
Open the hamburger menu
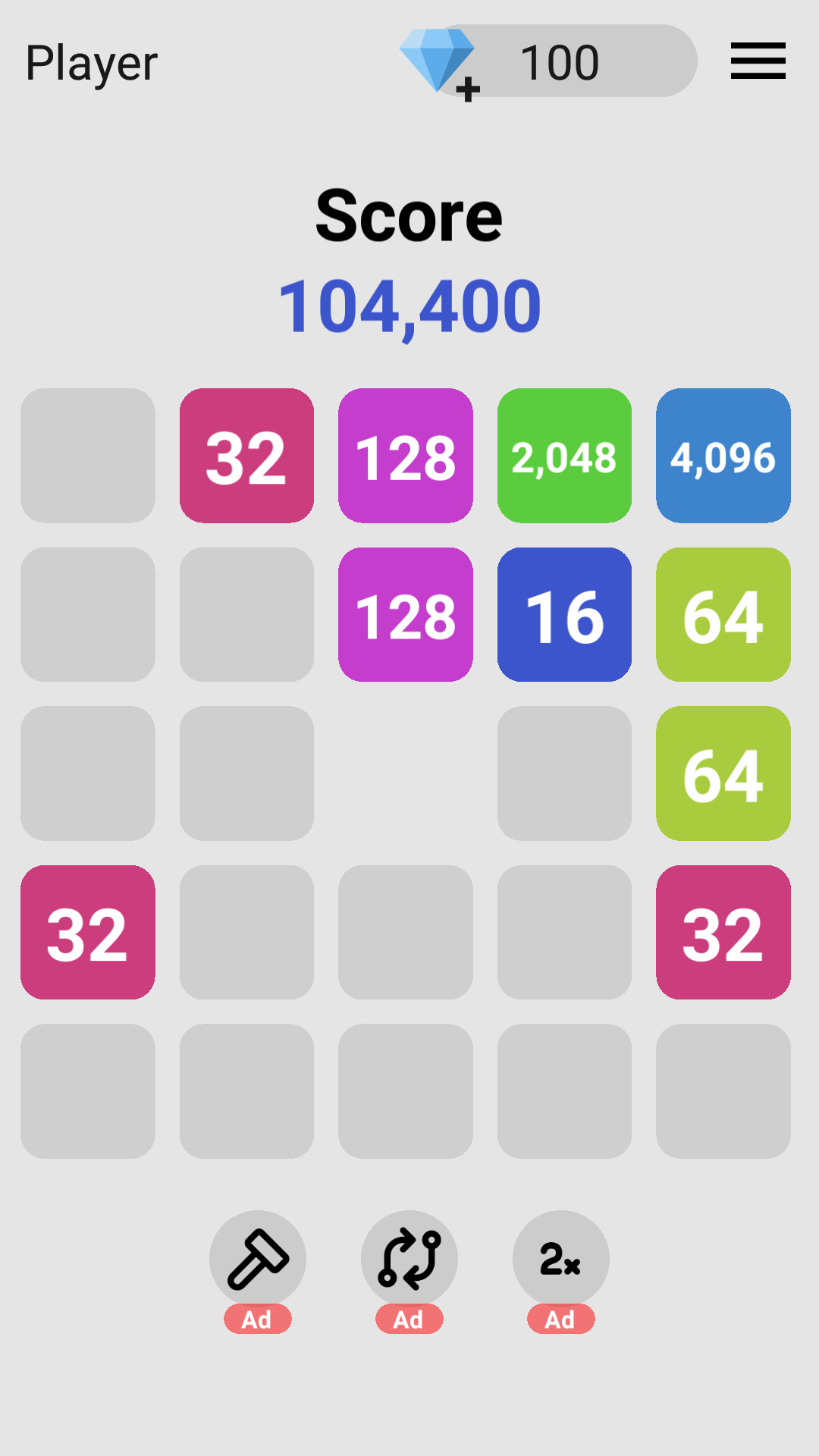pyautogui.click(x=758, y=61)
